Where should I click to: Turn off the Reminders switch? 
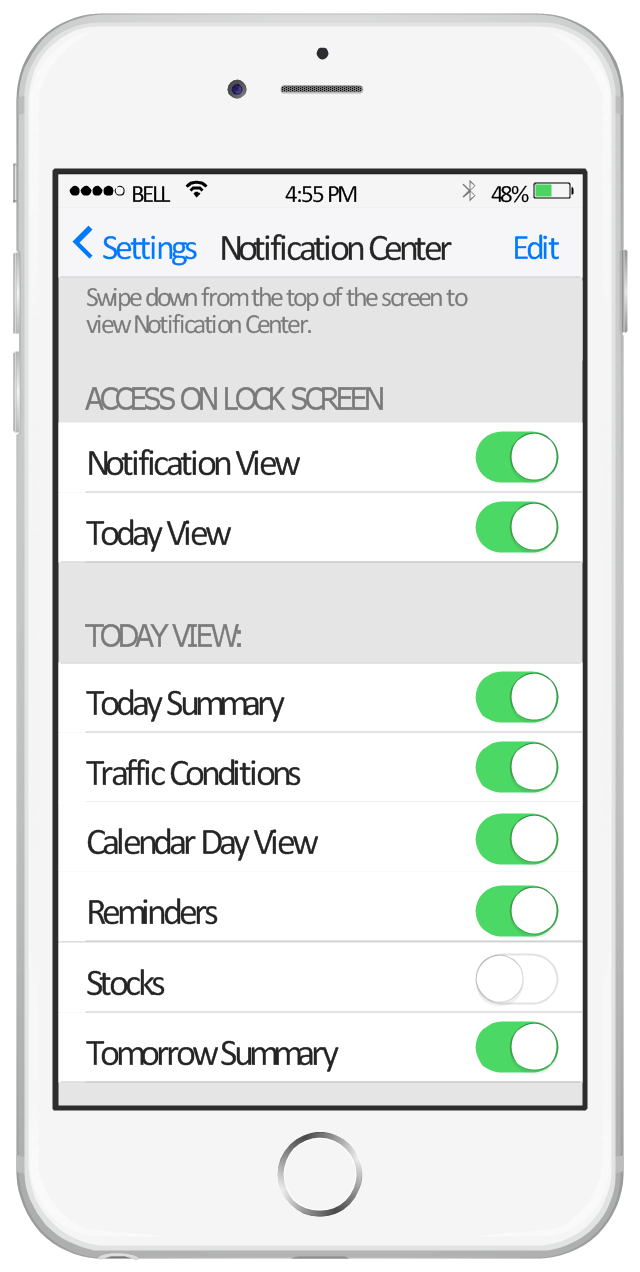click(x=516, y=911)
